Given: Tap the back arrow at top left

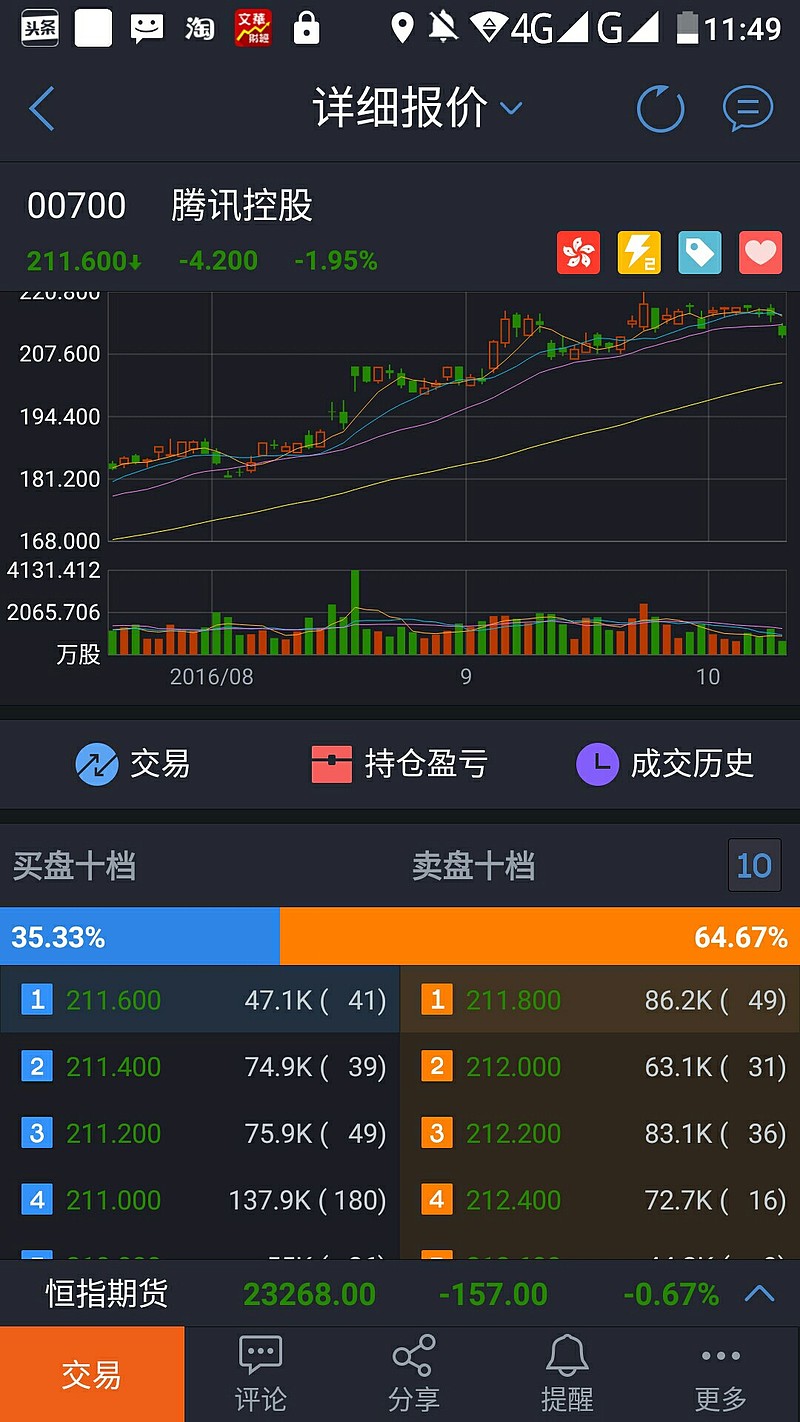Looking at the screenshot, I should pyautogui.click(x=42, y=108).
